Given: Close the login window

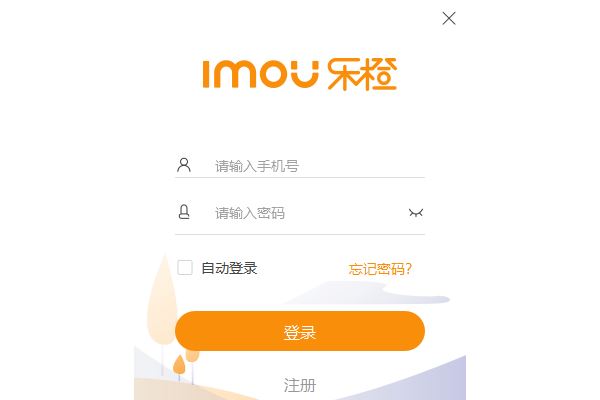Looking at the screenshot, I should pos(449,18).
